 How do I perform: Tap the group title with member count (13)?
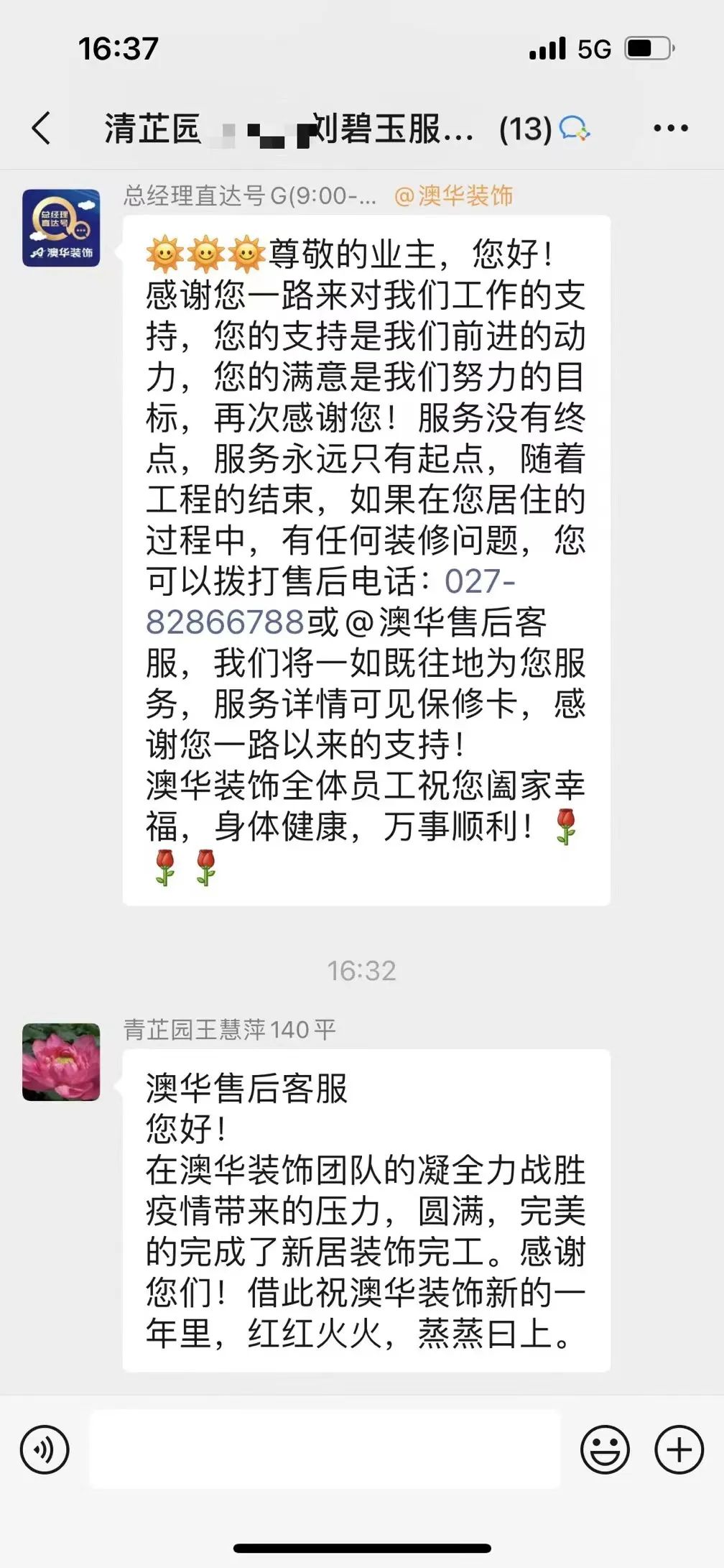click(x=316, y=128)
